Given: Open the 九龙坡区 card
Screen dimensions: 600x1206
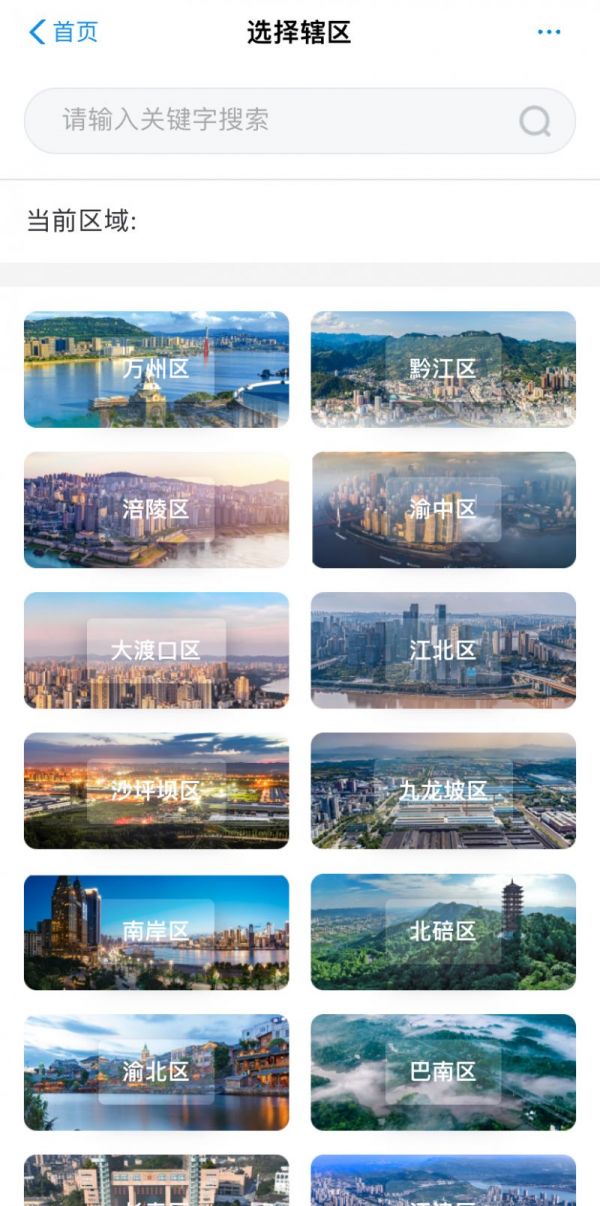Looking at the screenshot, I should [x=443, y=791].
